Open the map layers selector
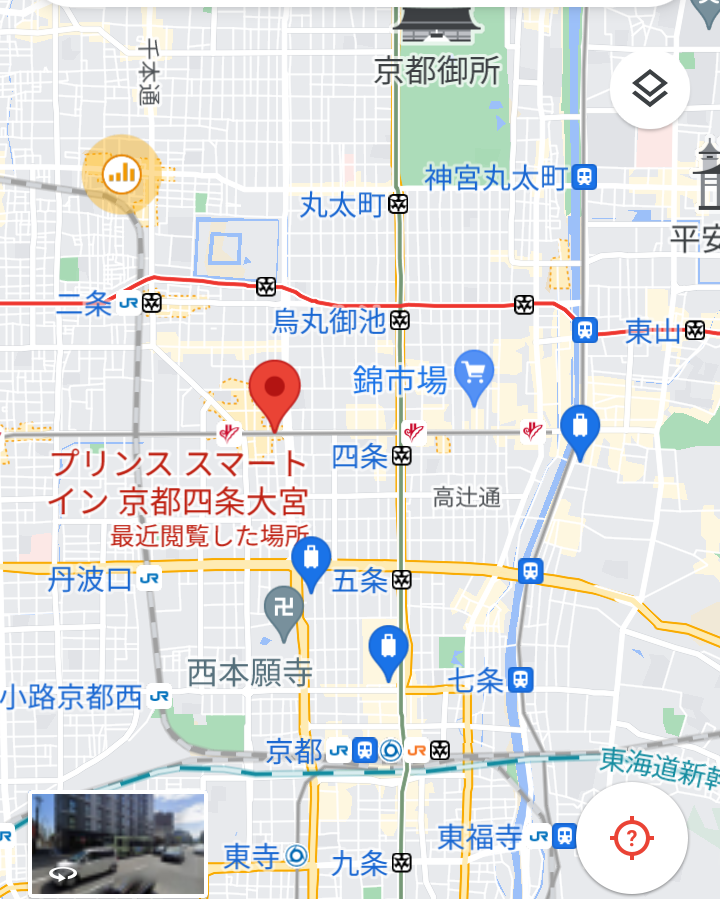This screenshot has height=899, width=720. [x=650, y=91]
